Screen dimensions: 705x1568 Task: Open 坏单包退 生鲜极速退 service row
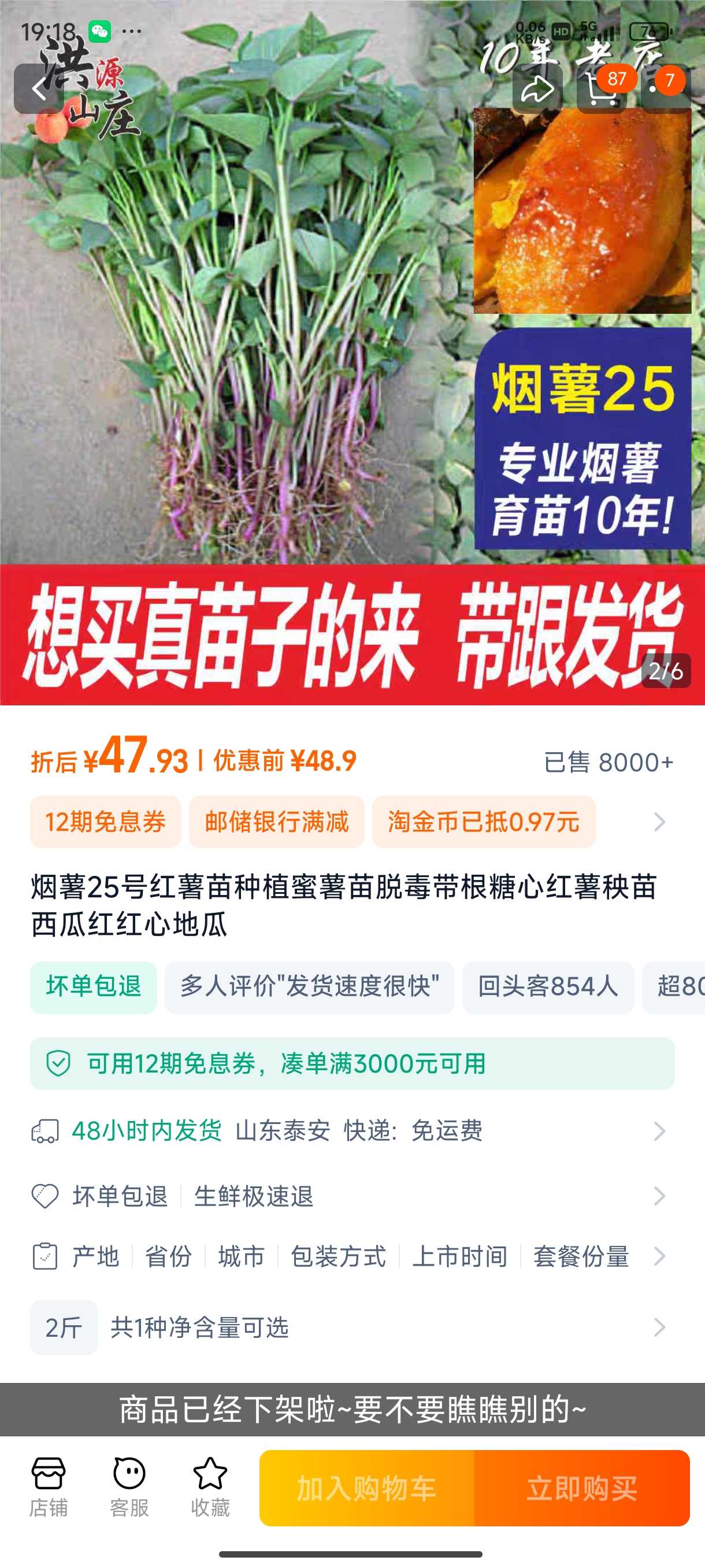[352, 1196]
